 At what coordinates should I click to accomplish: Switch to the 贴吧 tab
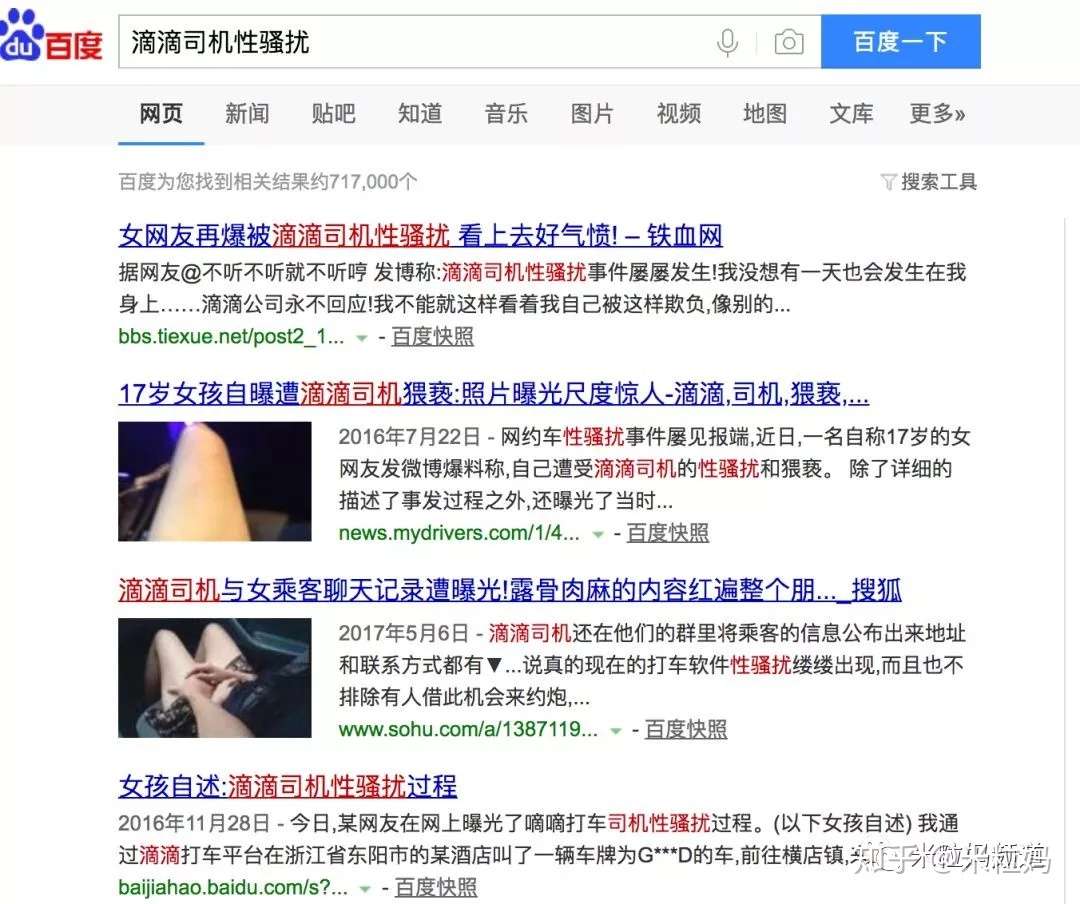pyautogui.click(x=333, y=114)
